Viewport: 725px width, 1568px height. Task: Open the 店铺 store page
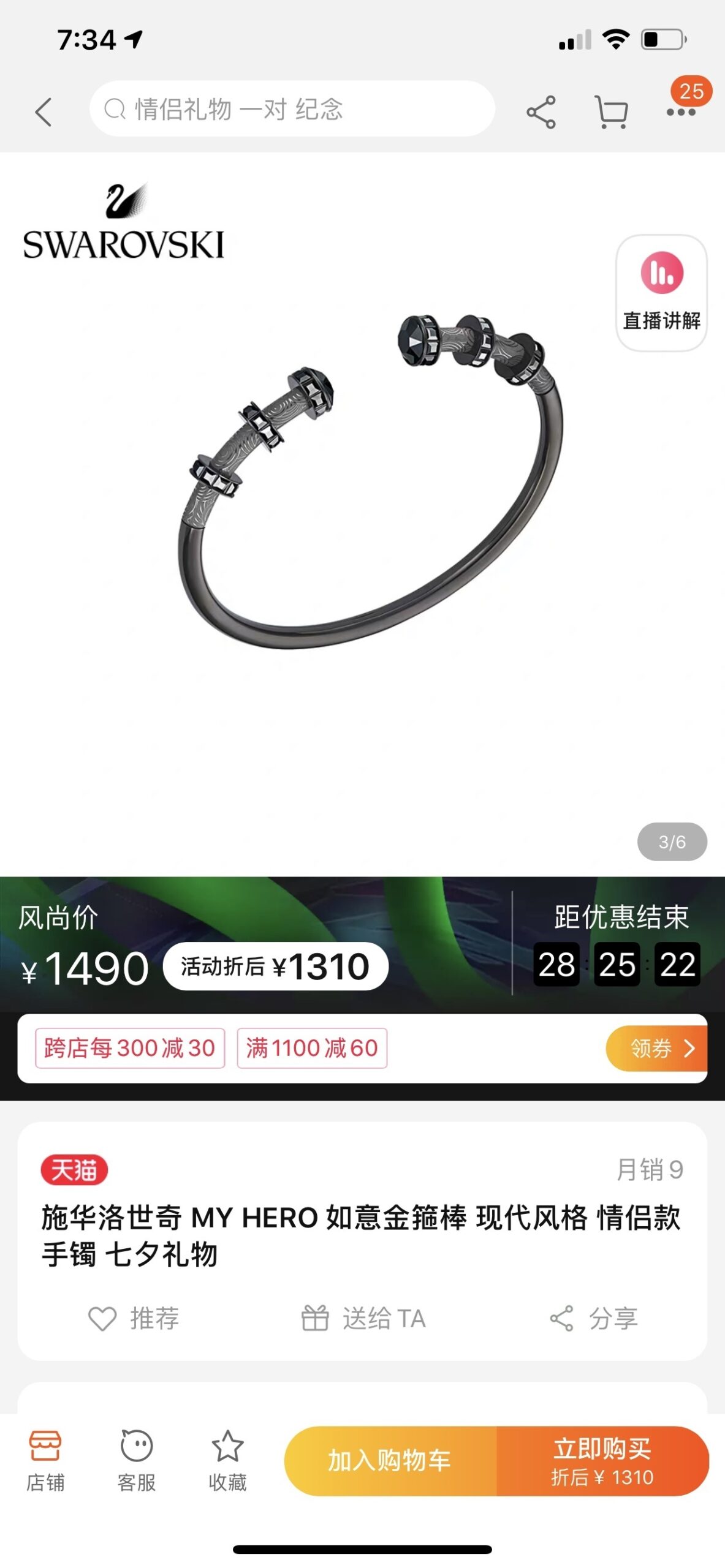[x=45, y=1461]
